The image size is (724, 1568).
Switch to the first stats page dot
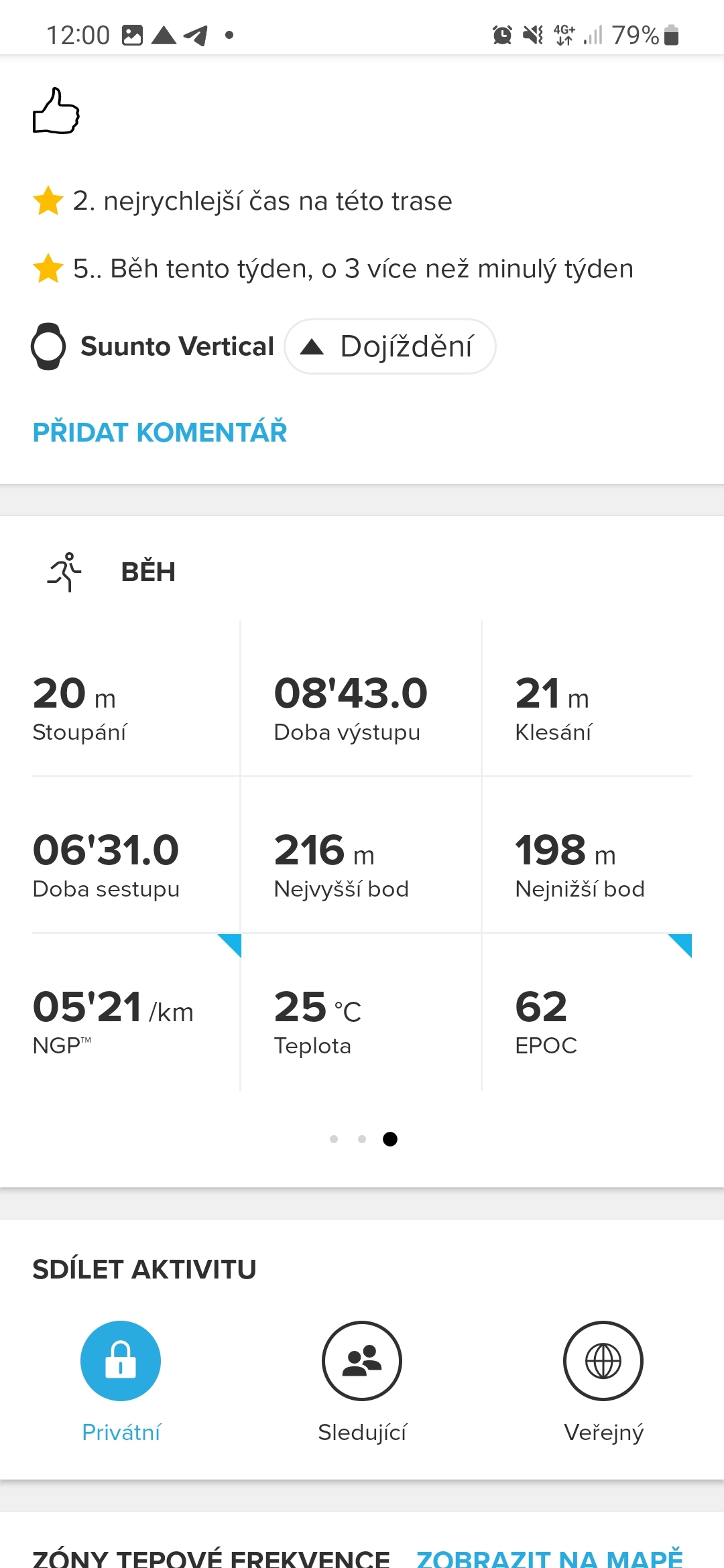[x=334, y=1138]
